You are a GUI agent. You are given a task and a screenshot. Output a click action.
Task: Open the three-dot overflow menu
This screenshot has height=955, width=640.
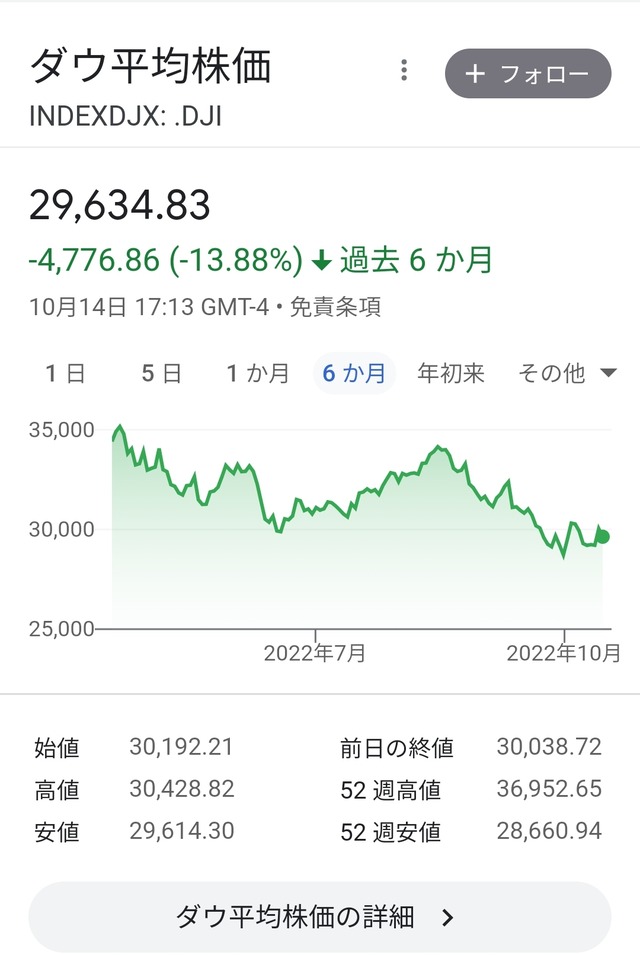point(404,71)
